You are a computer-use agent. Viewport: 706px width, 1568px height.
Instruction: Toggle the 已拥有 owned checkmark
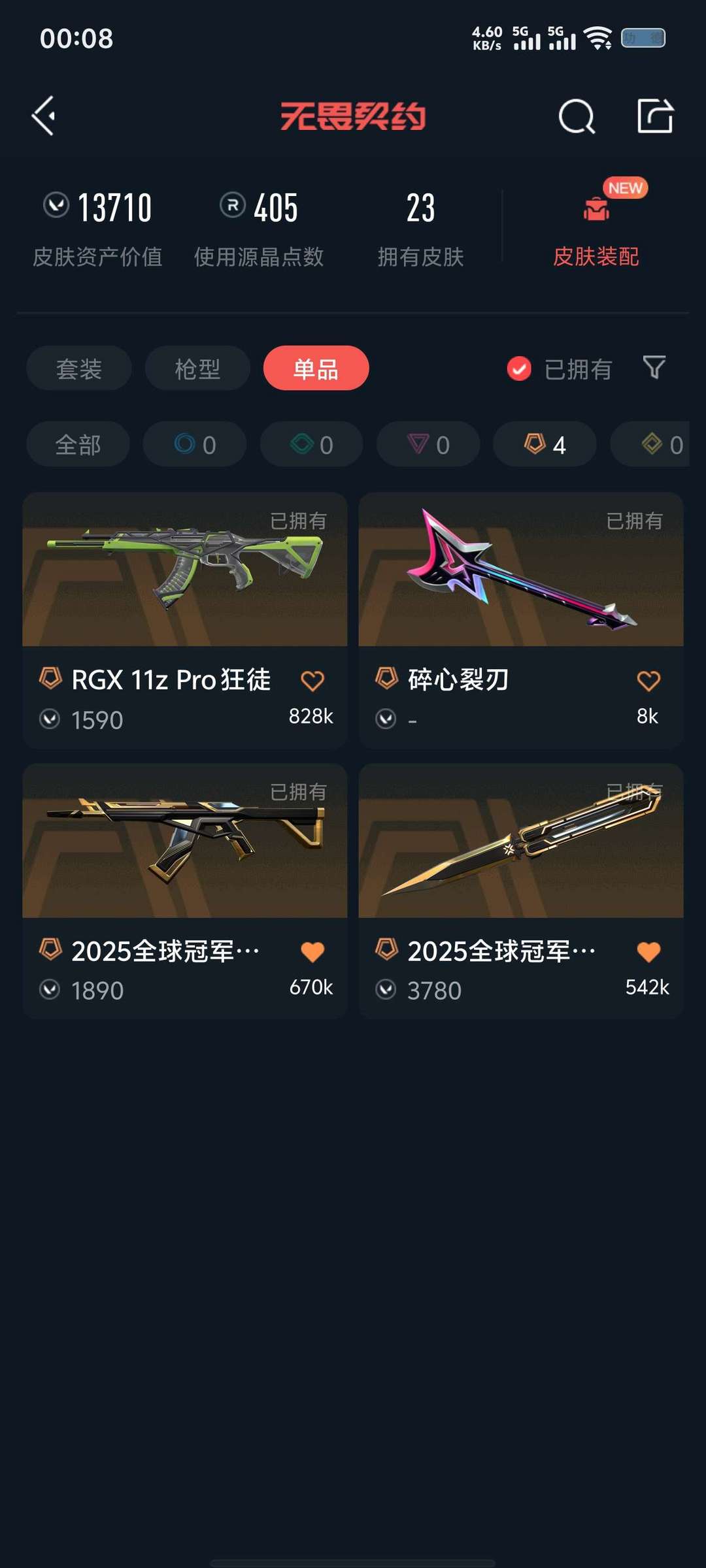coord(518,369)
